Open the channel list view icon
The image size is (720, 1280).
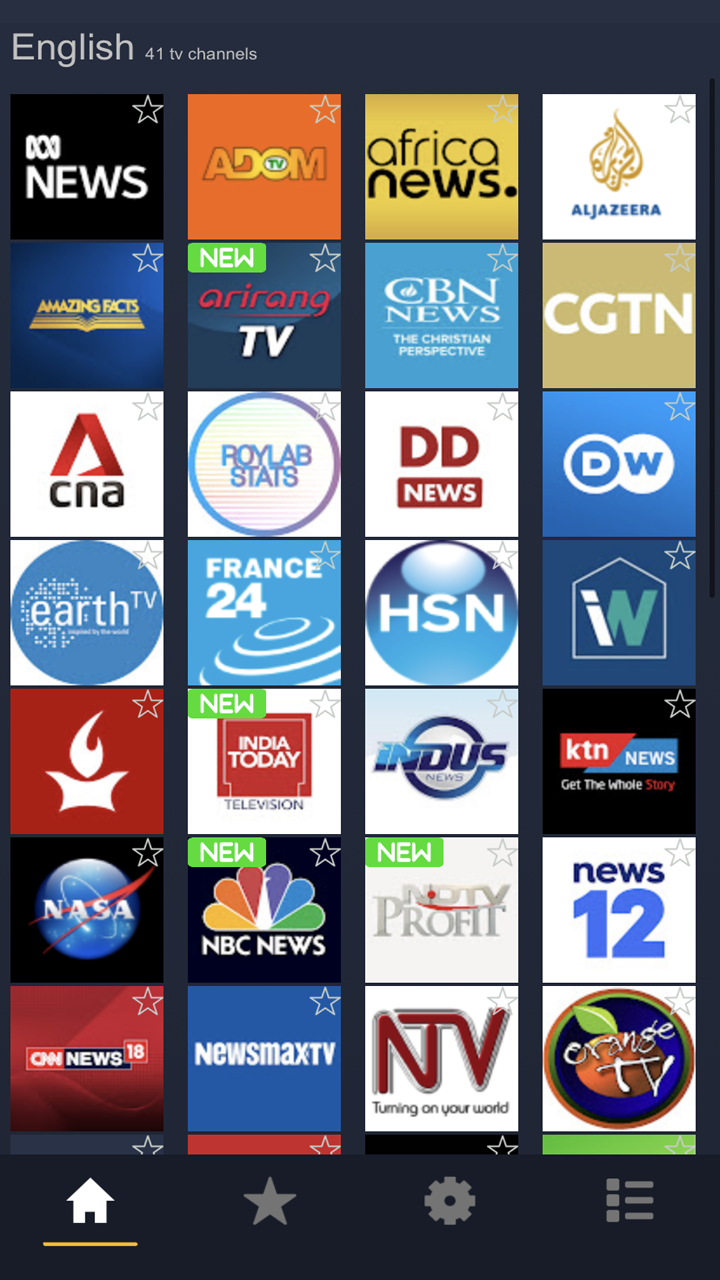[629, 1199]
